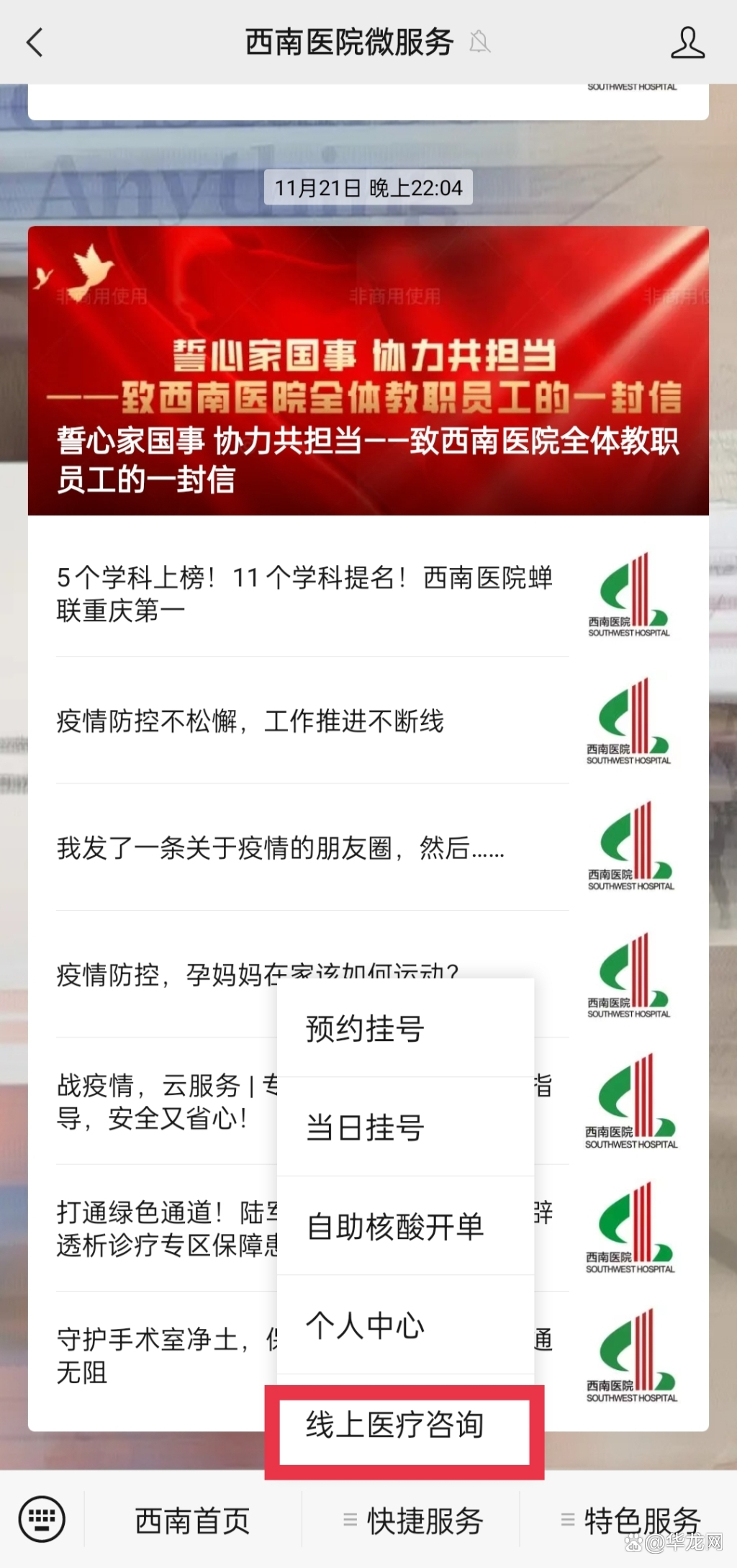Expand the 特色服务 bottom menu
Viewport: 737px width, 1568px height.
(628, 1520)
